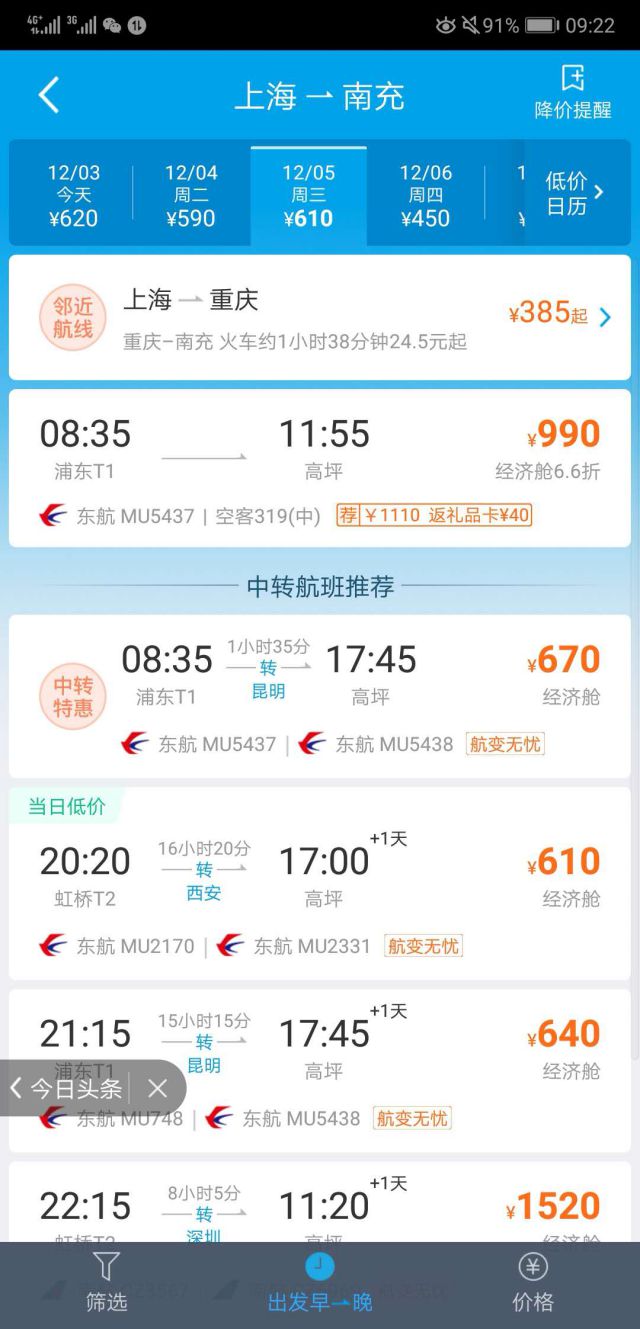The height and width of the screenshot is (1329, 640).
Task: Open the ¥610 transfer flight via 西安
Action: [320, 884]
